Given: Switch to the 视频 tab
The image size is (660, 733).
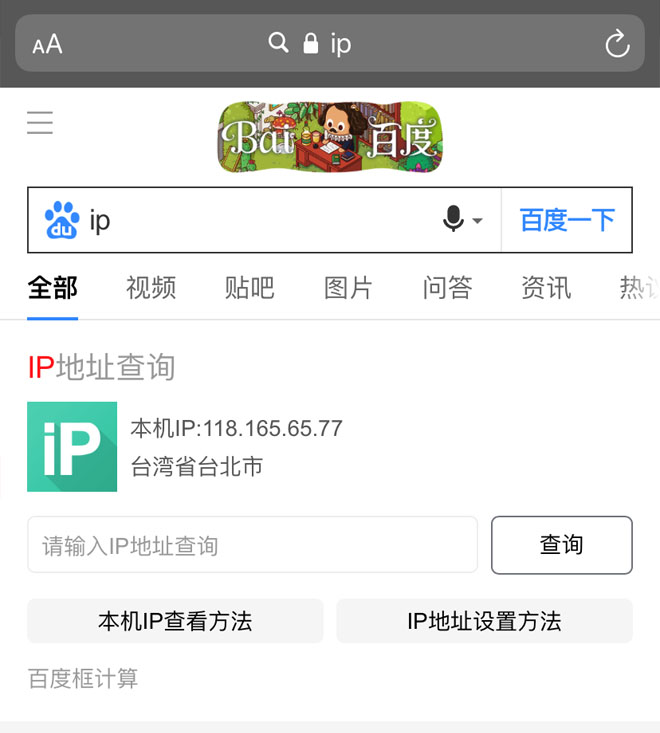Looking at the screenshot, I should [x=151, y=288].
